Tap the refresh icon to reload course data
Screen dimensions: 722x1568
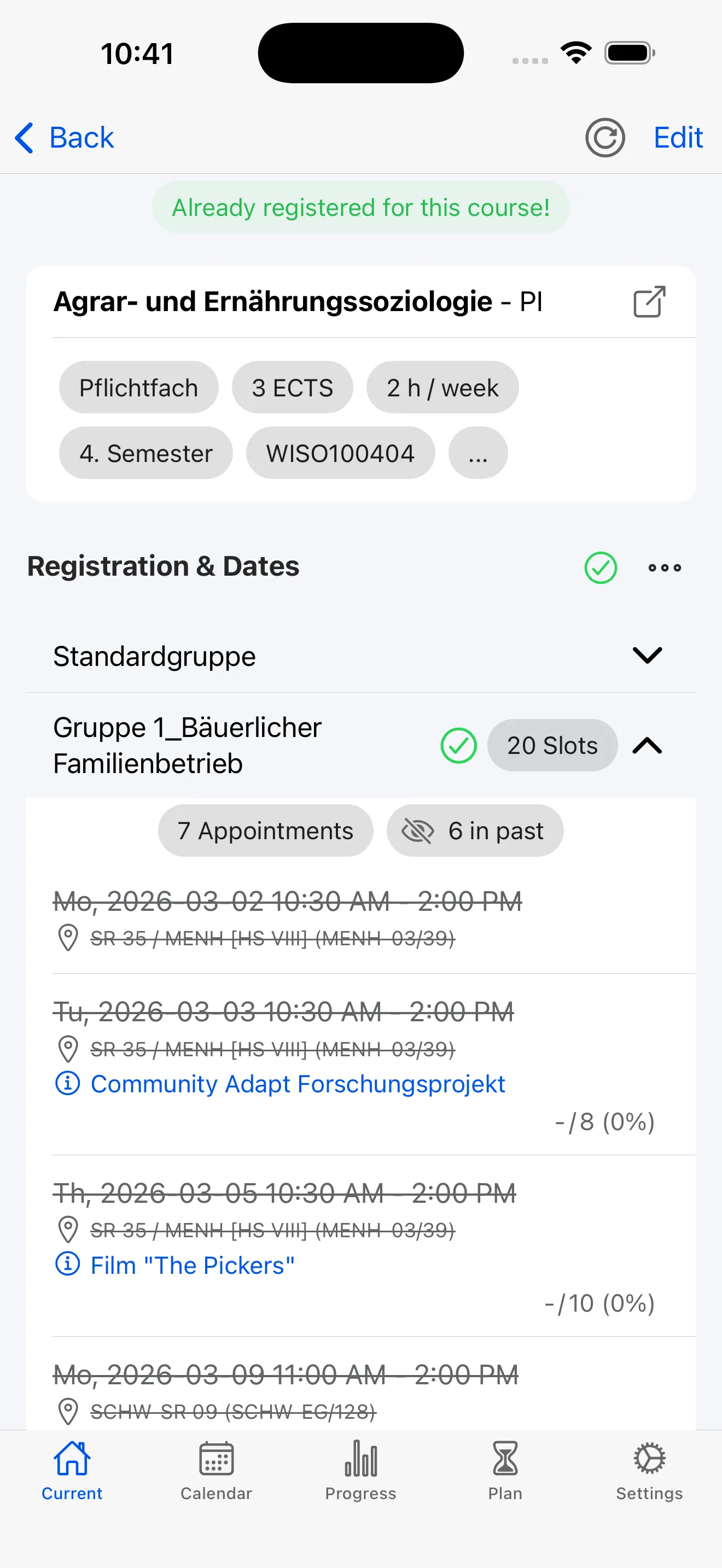[x=604, y=138]
